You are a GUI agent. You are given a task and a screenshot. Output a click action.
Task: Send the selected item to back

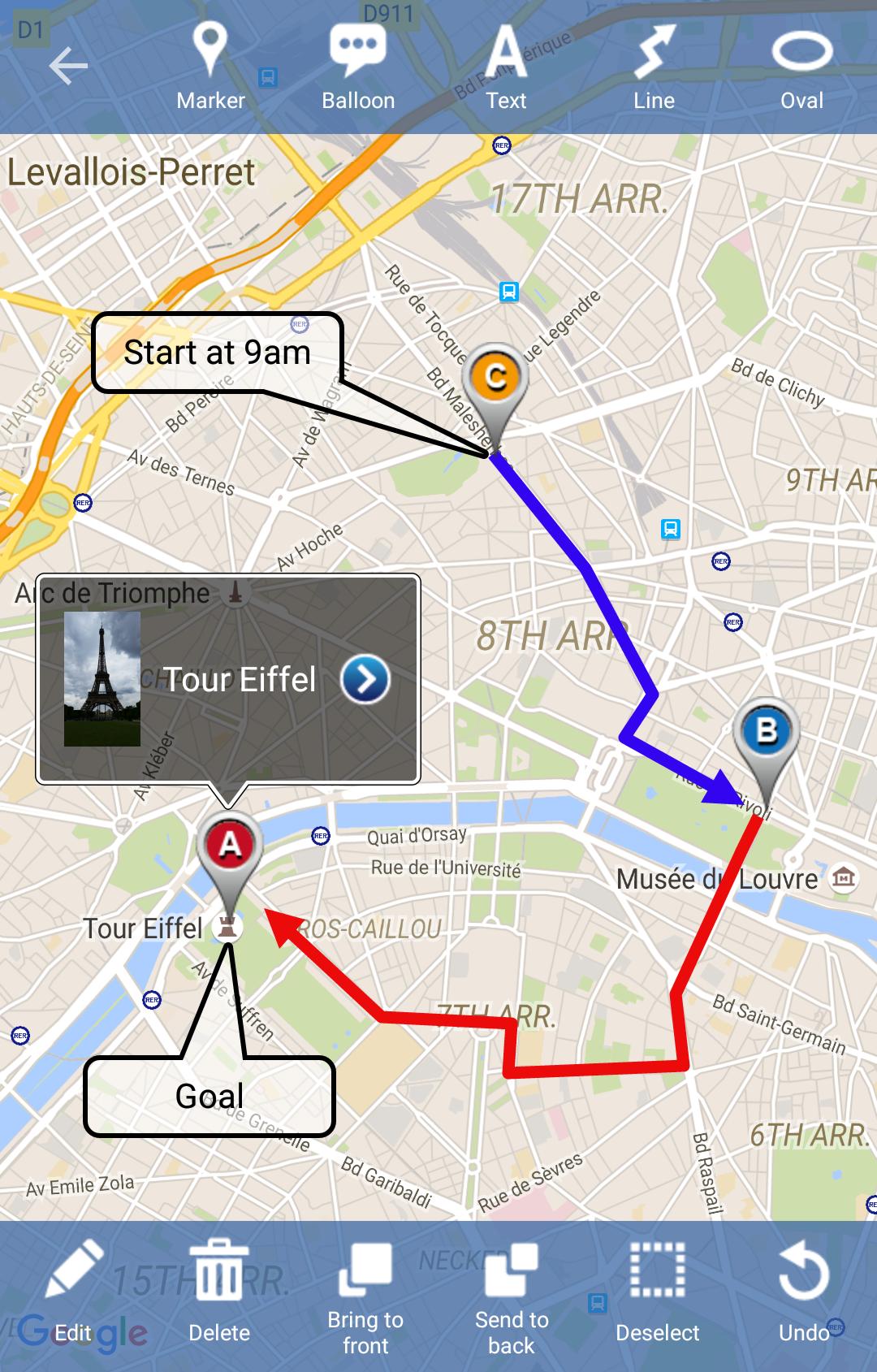(x=512, y=1295)
